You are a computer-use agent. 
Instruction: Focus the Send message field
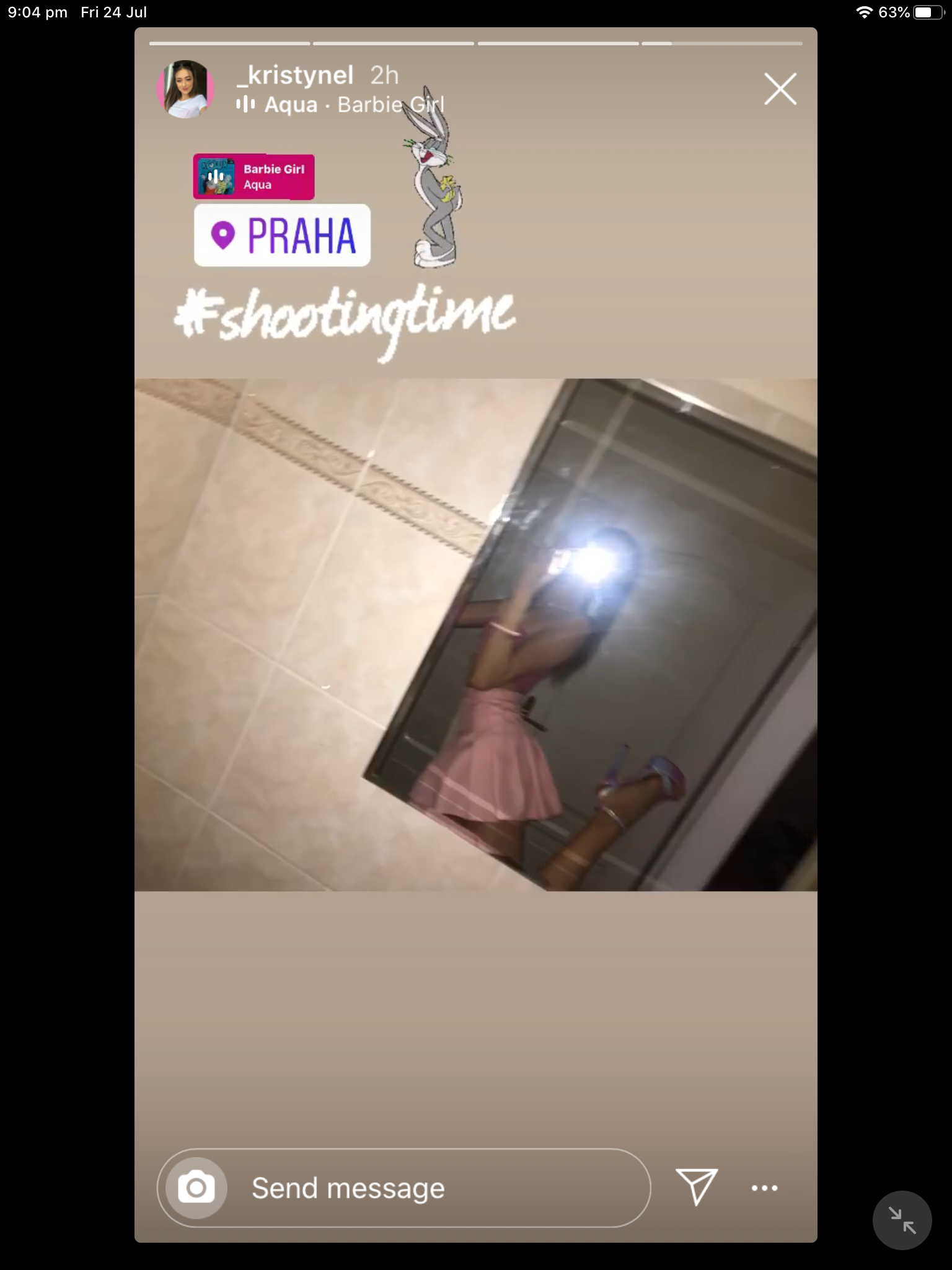click(434, 1188)
